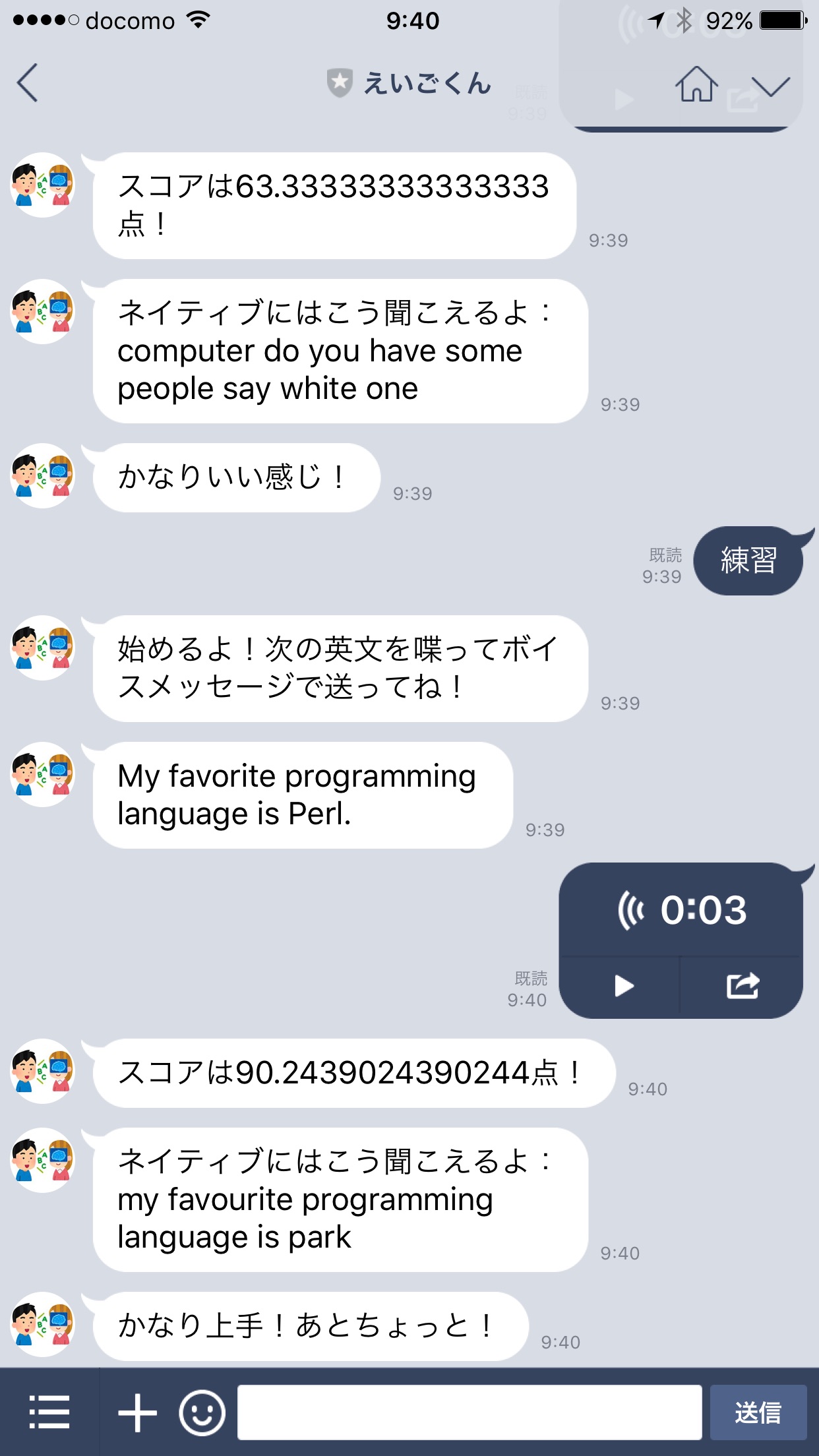Screen dimensions: 819x1456
Task: Open the plus attachment menu
Action: pos(137,1412)
